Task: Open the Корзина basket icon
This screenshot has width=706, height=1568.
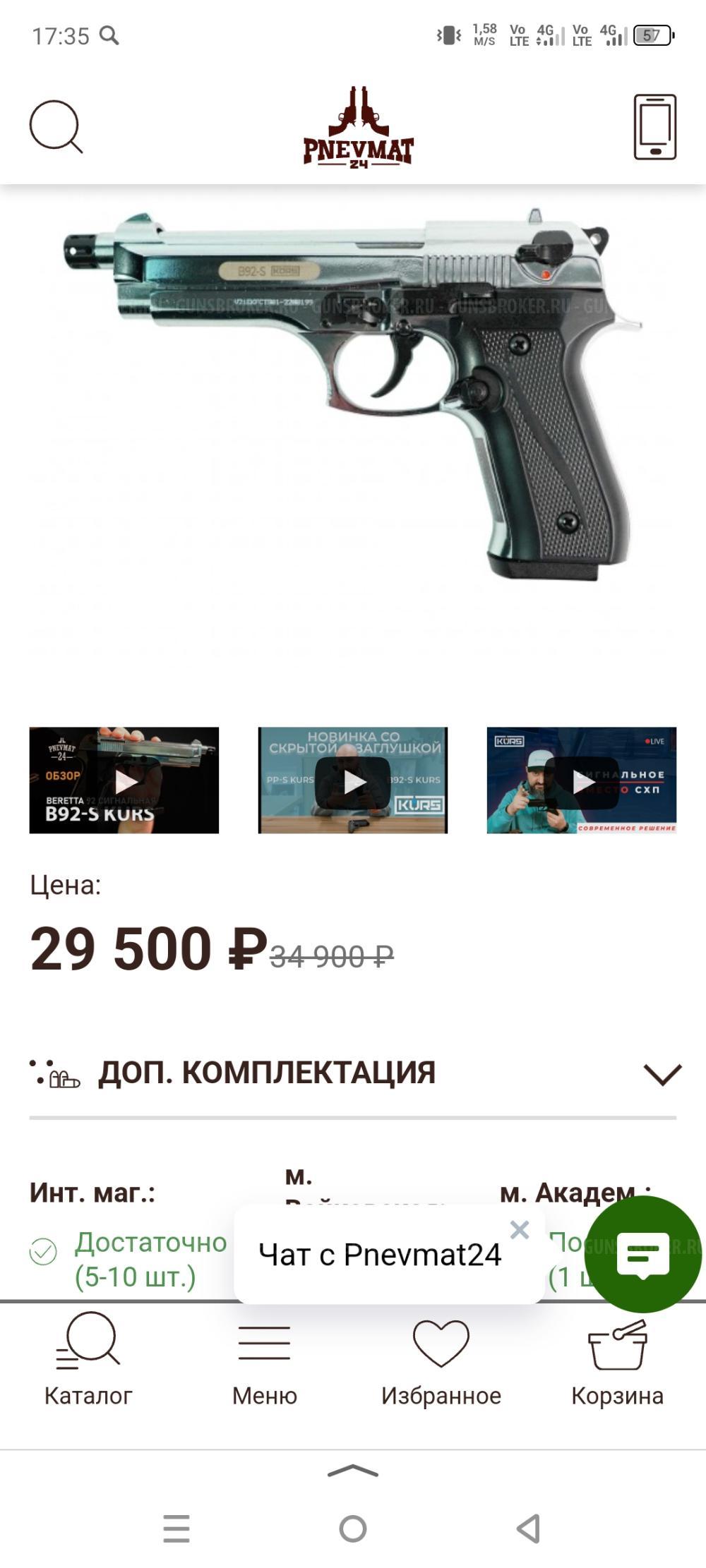Action: 616,1344
